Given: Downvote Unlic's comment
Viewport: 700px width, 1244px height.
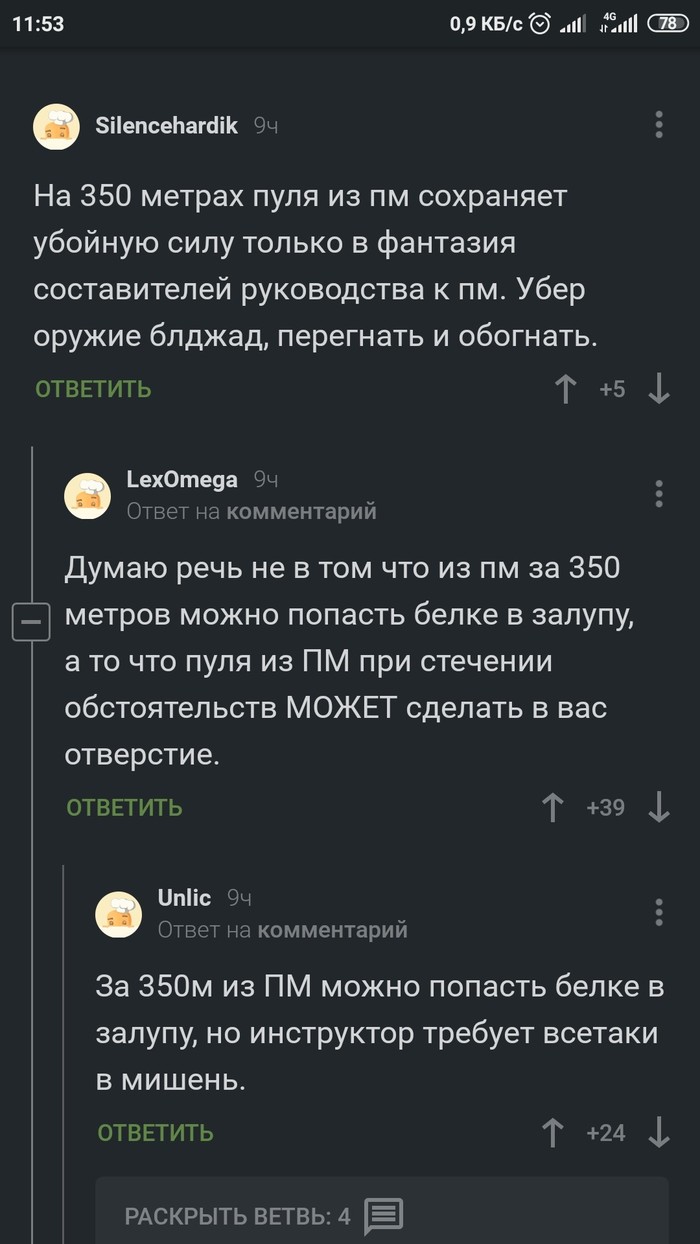Looking at the screenshot, I should point(658,1132).
